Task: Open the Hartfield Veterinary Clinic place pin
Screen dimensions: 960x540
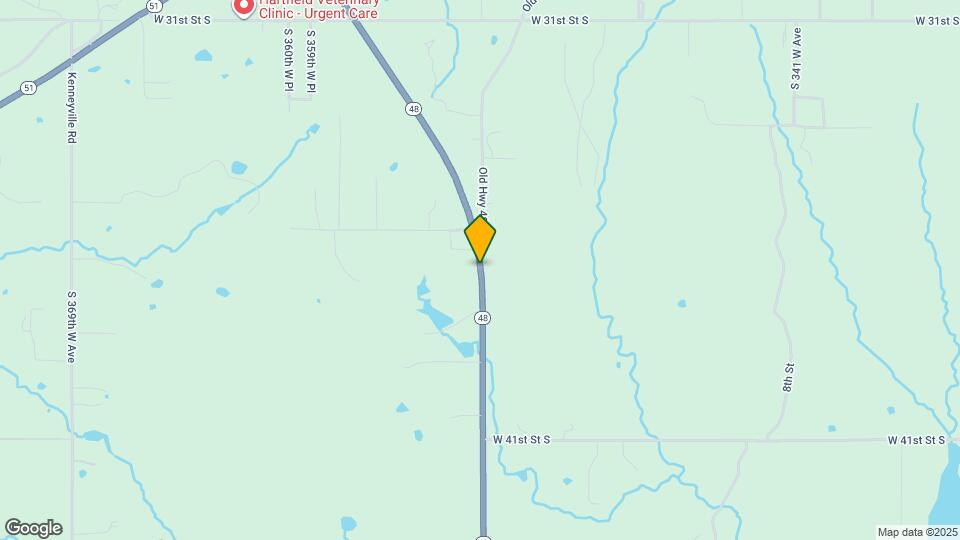Action: (243, 6)
